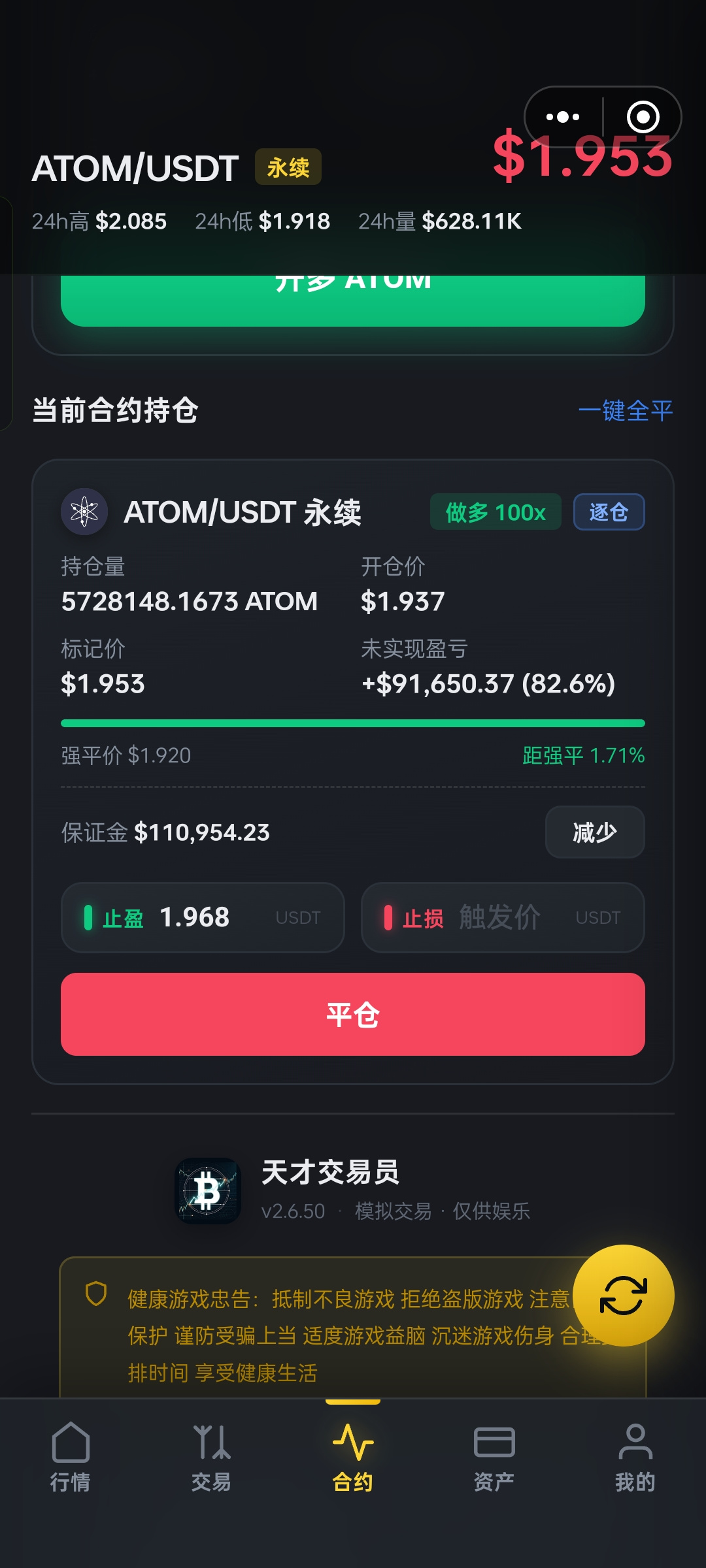Close the ATOM position with 平仓
706x1568 pixels.
pos(353,1014)
